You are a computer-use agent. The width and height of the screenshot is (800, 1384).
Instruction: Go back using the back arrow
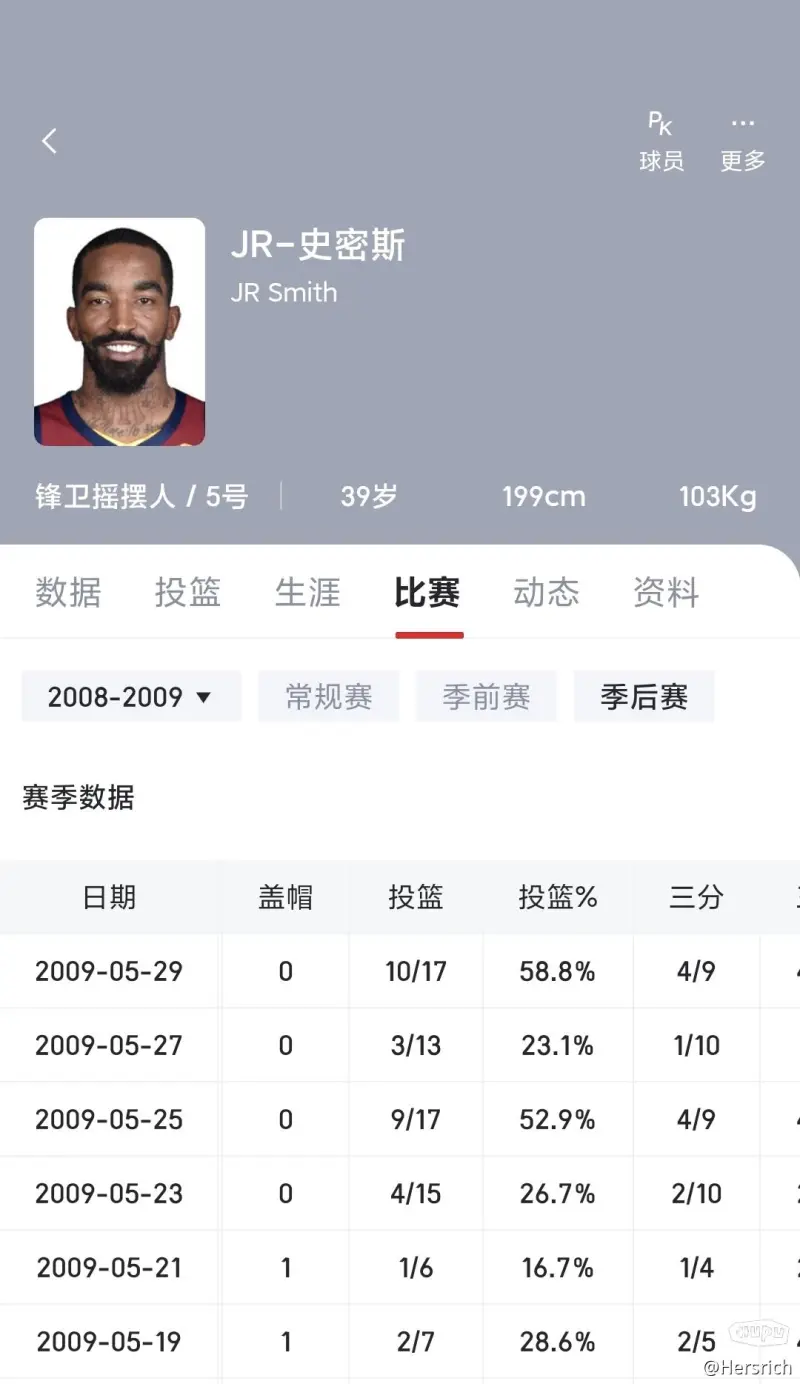click(x=49, y=141)
